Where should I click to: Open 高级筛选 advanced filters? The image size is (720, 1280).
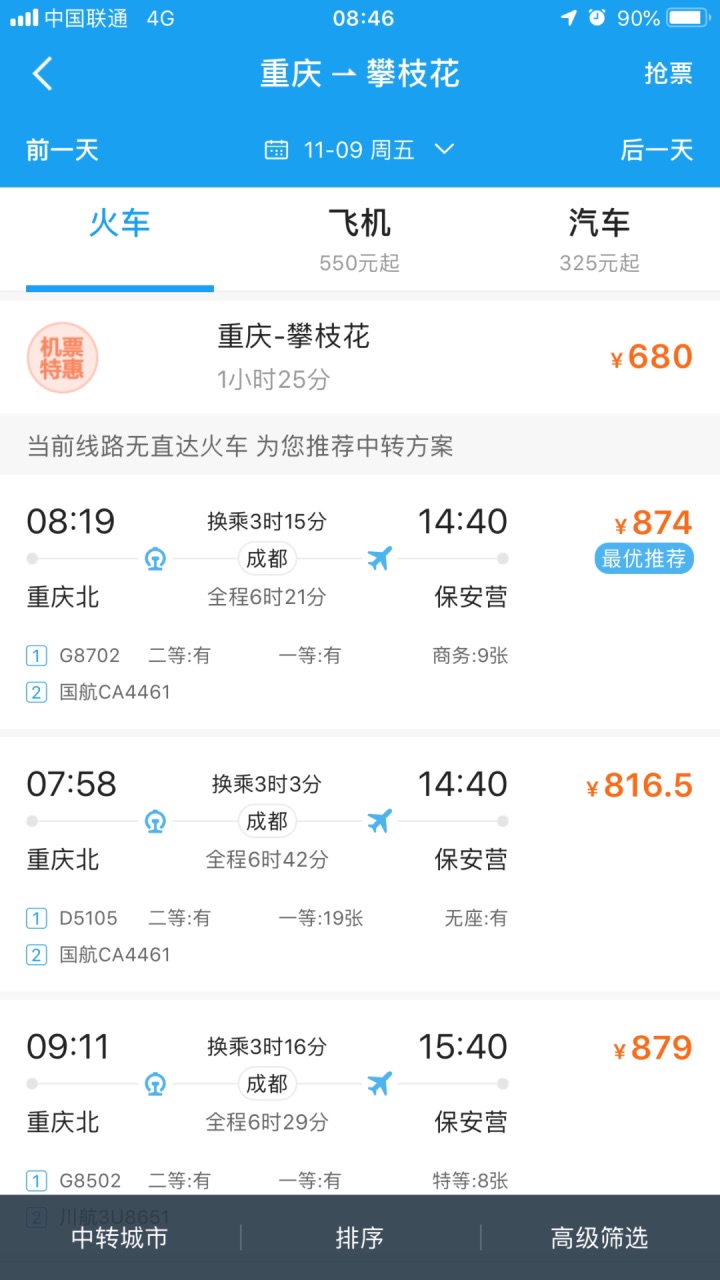coord(600,1238)
